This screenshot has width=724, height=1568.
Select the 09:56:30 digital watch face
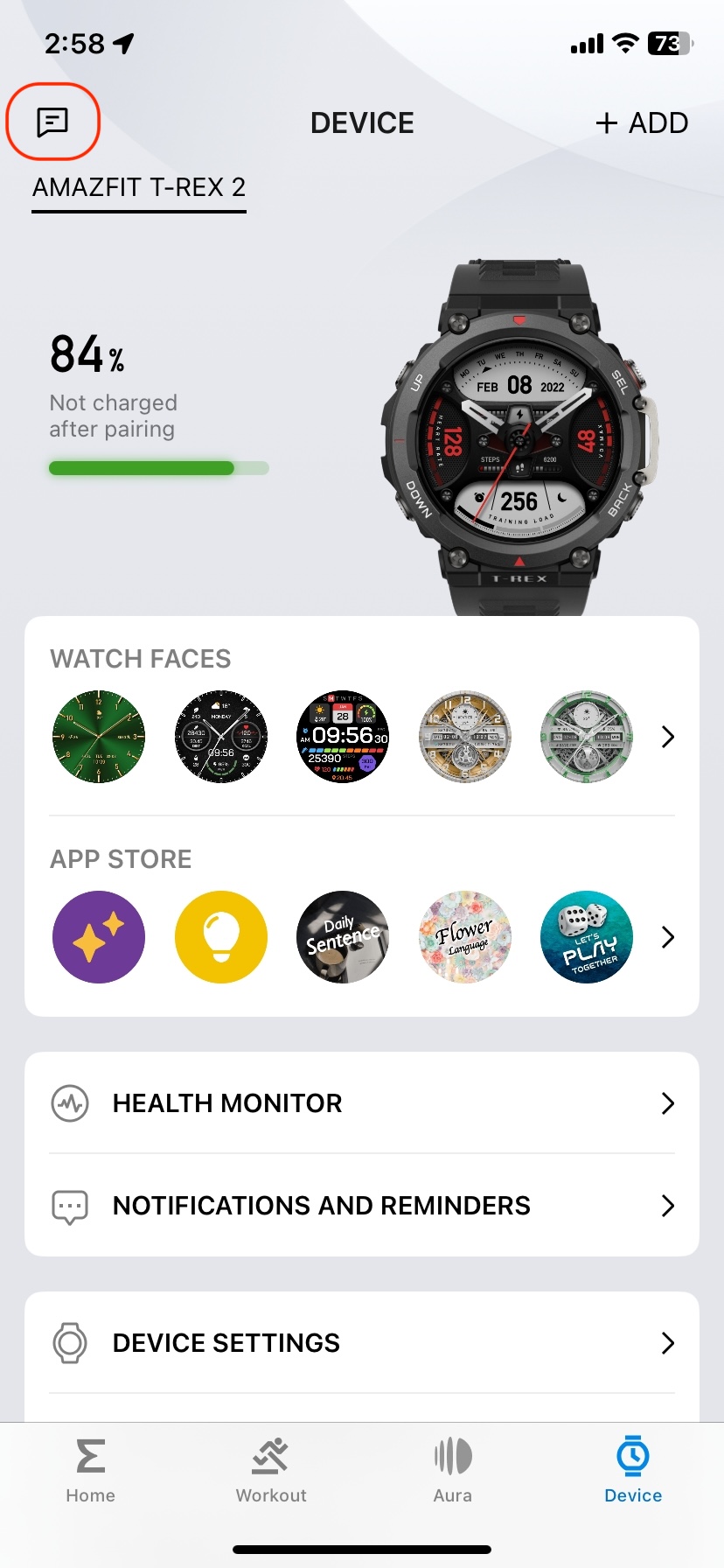(x=343, y=737)
